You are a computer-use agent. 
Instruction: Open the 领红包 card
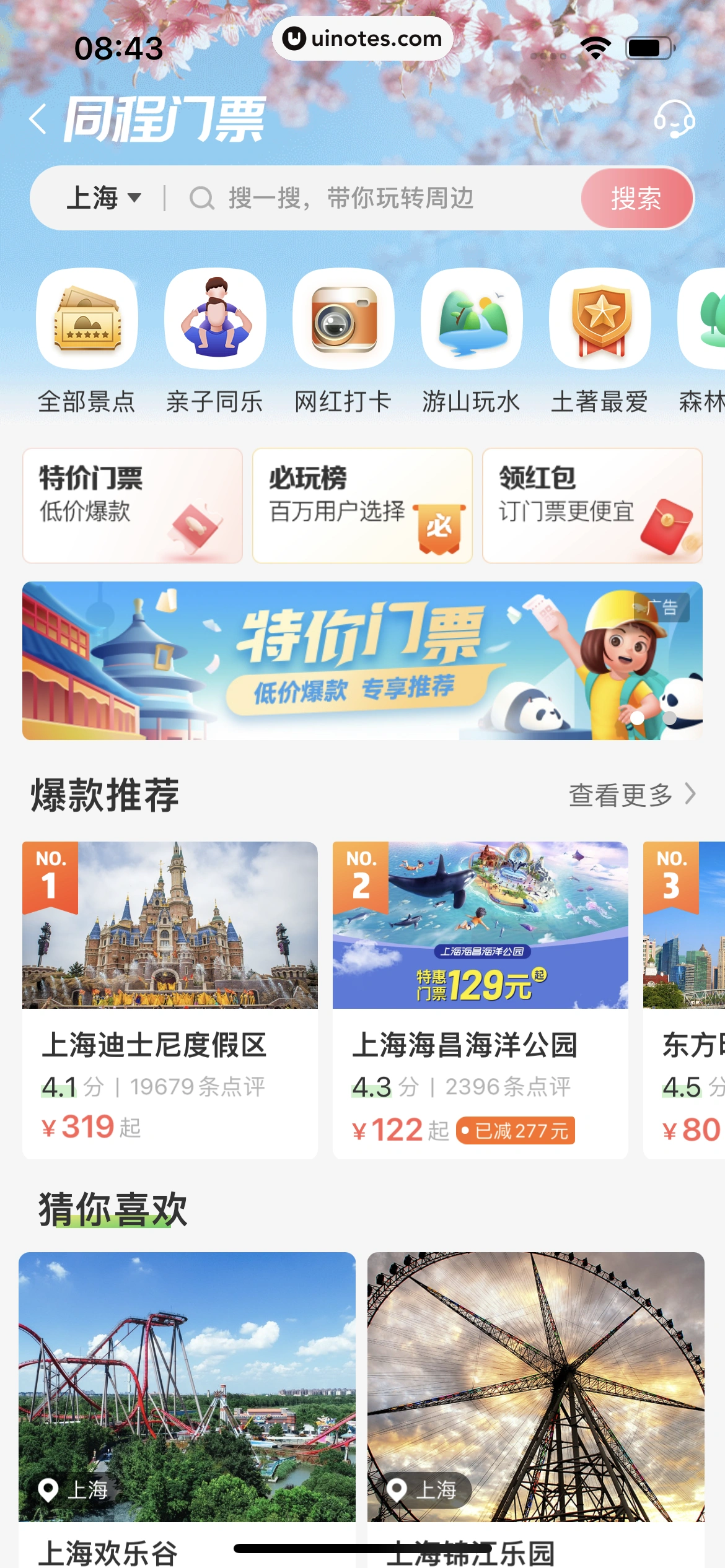pos(591,505)
